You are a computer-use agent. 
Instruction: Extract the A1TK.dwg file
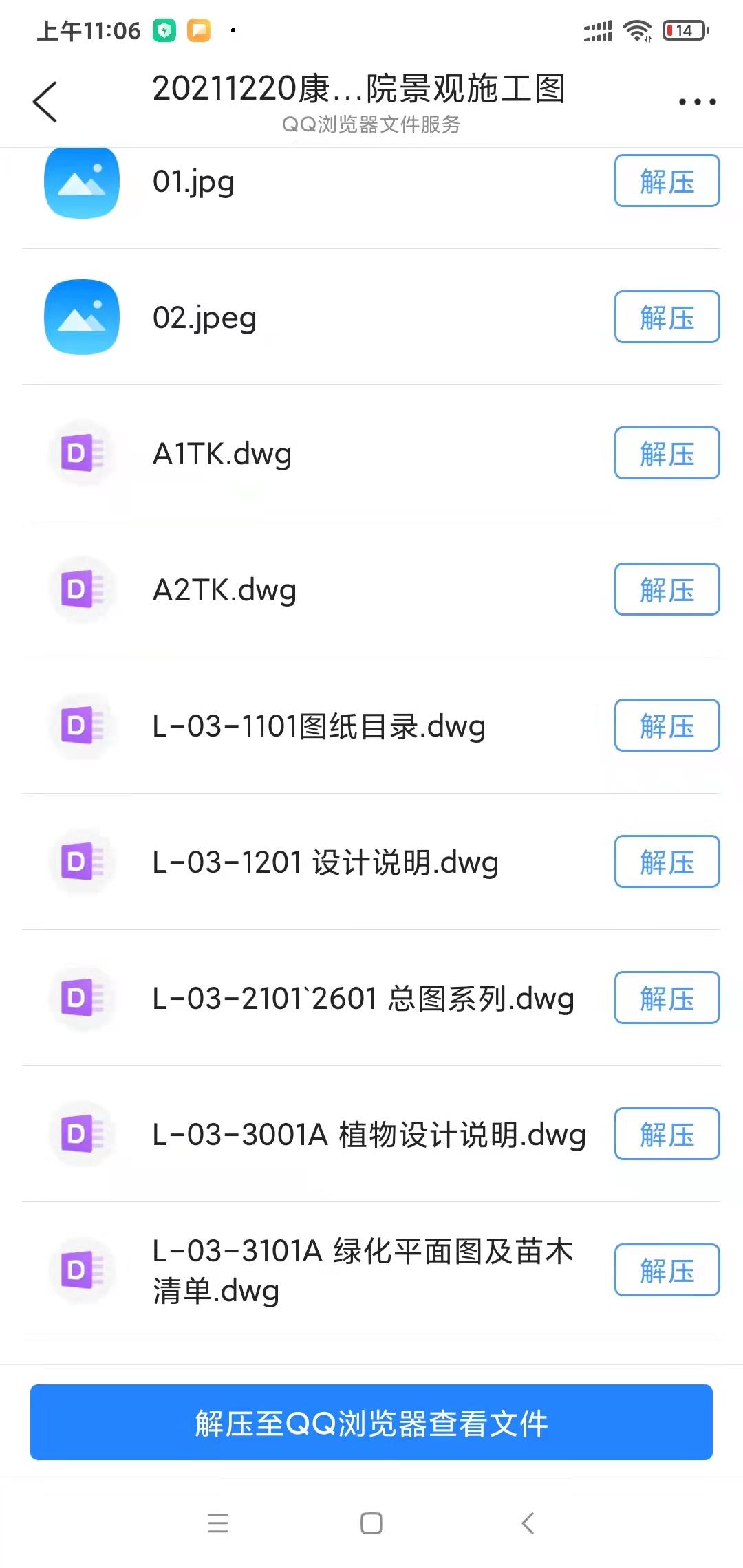pos(666,453)
